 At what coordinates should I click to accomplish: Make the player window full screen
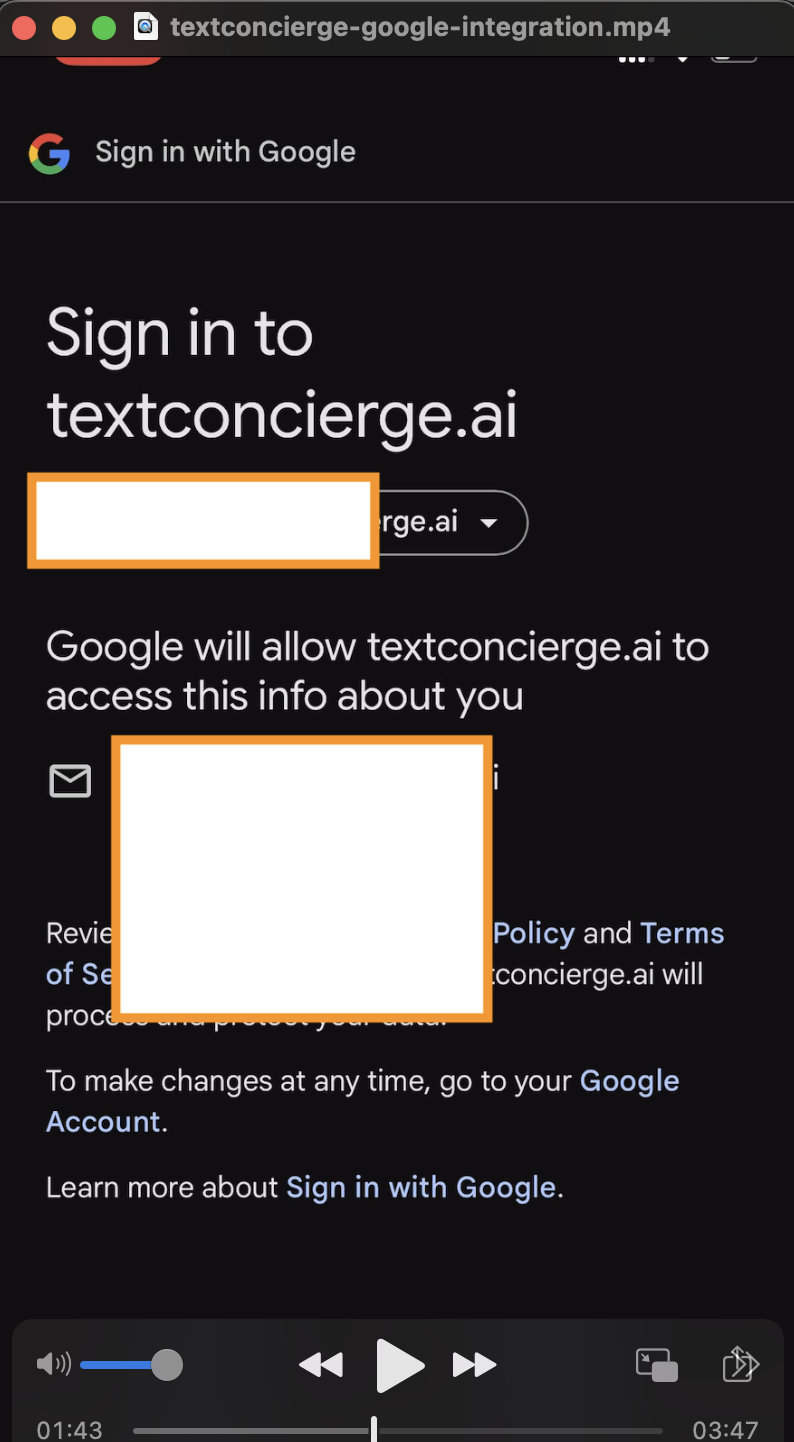click(x=104, y=27)
